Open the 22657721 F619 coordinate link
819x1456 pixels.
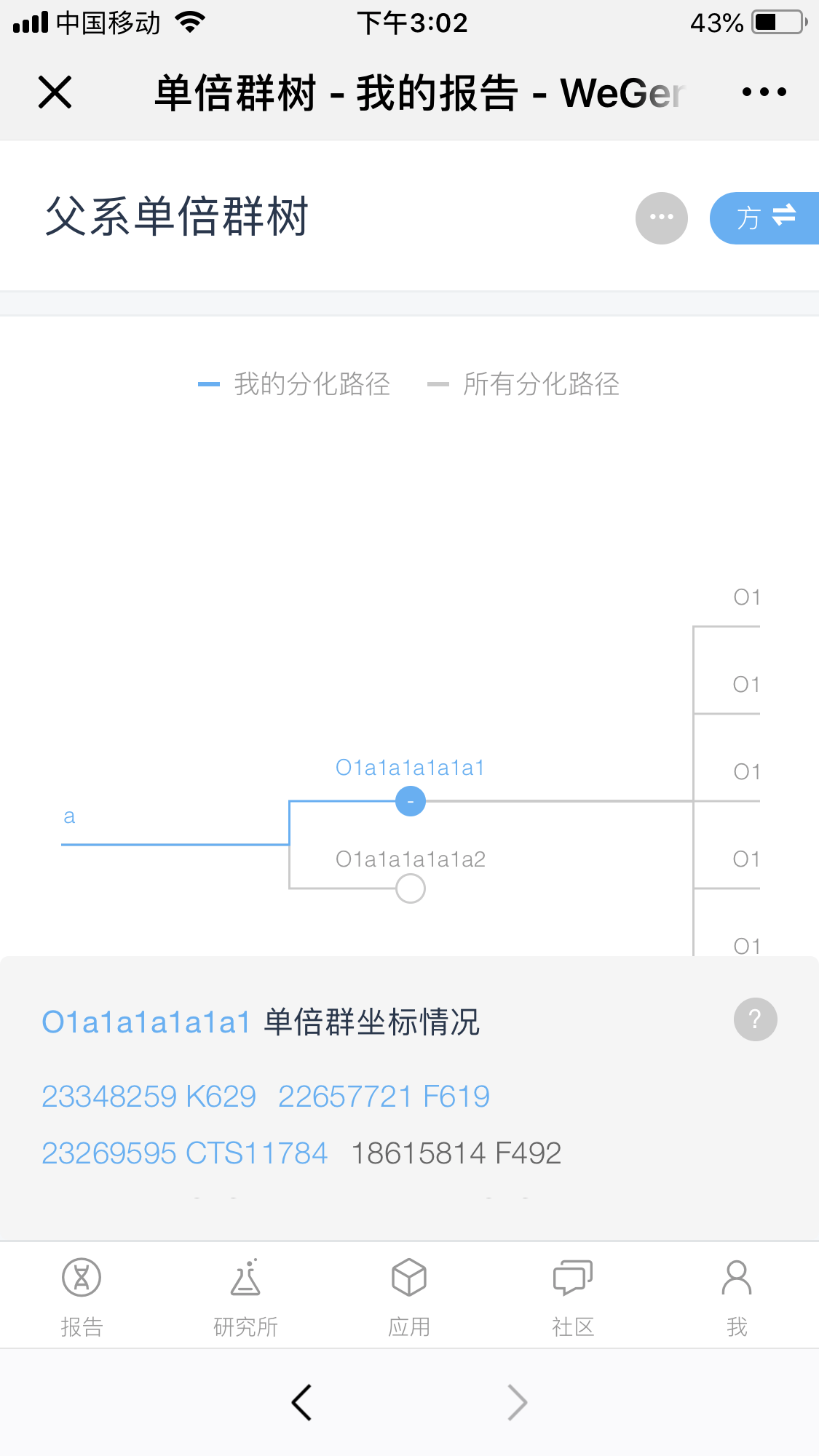384,1096
